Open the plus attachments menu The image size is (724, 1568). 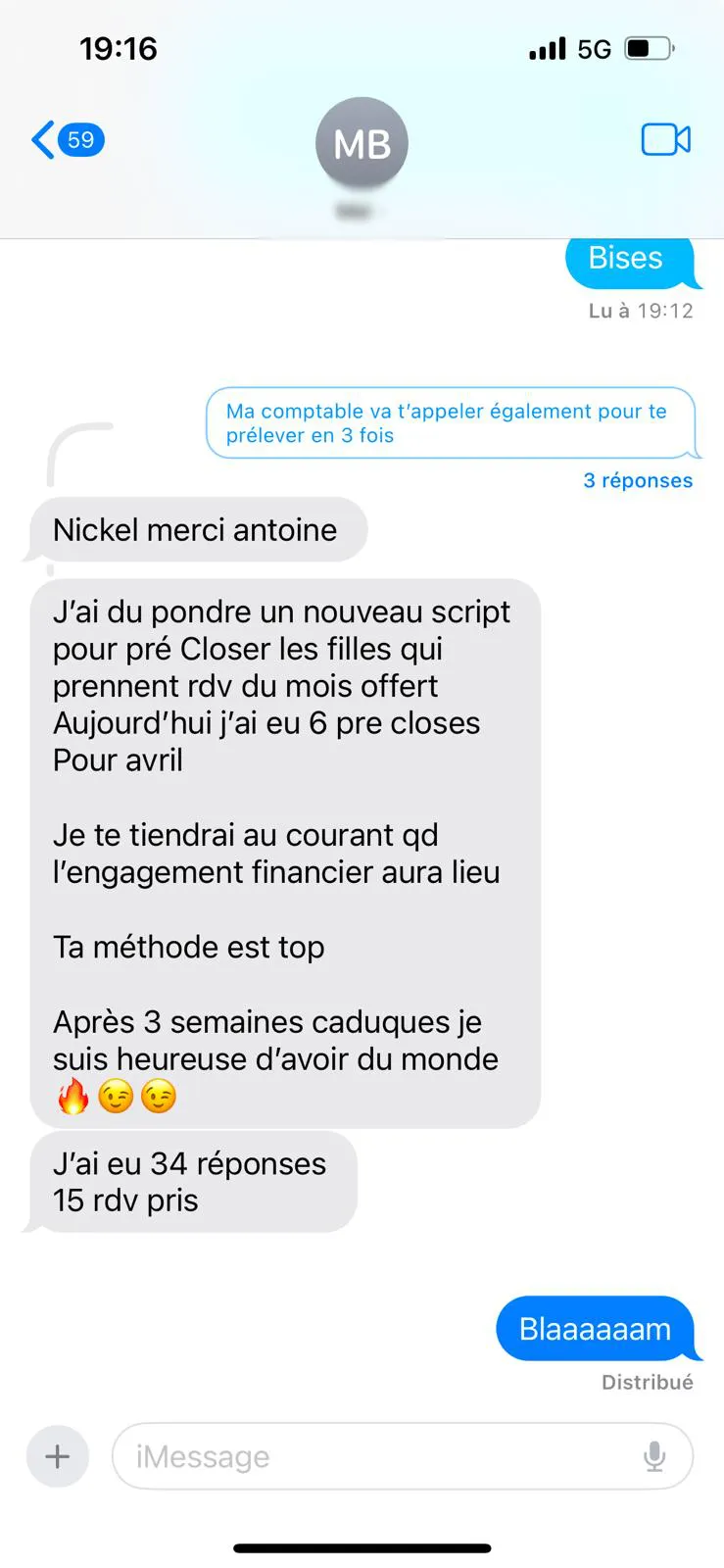tap(58, 1456)
